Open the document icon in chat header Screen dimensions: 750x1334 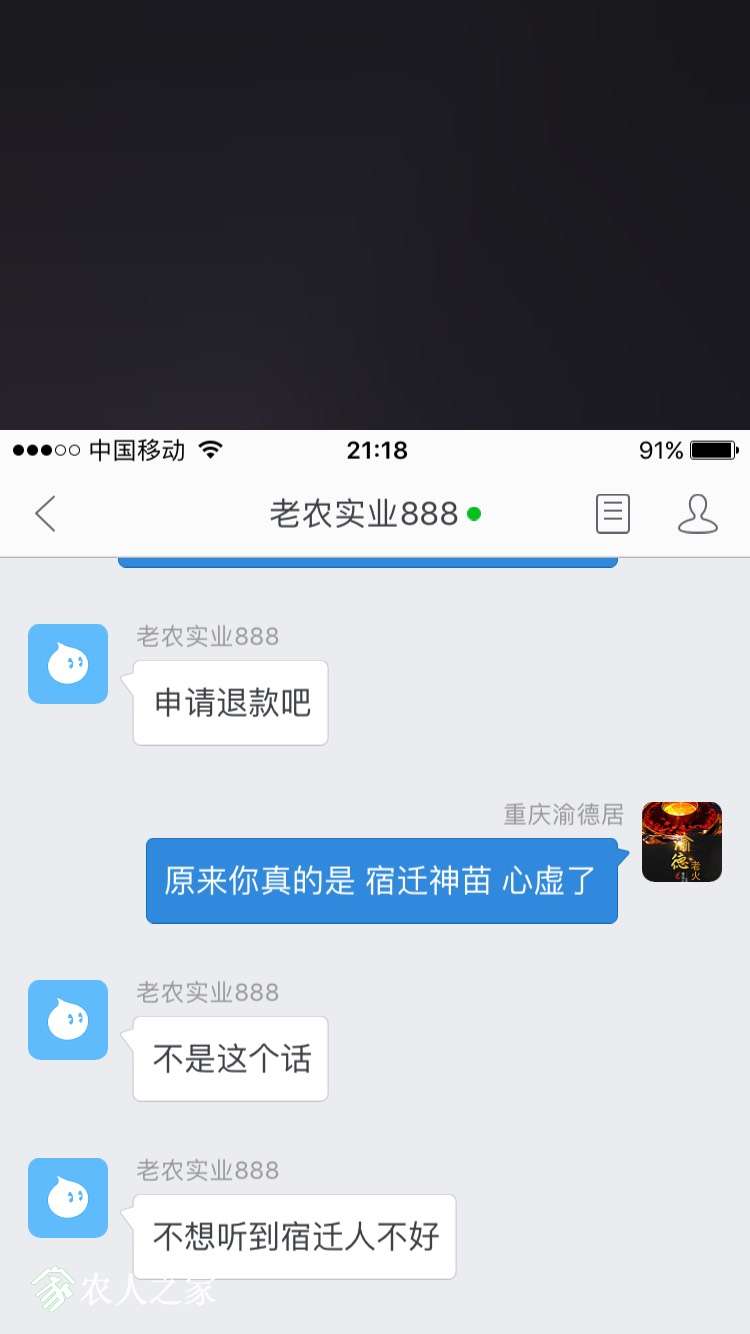(612, 514)
